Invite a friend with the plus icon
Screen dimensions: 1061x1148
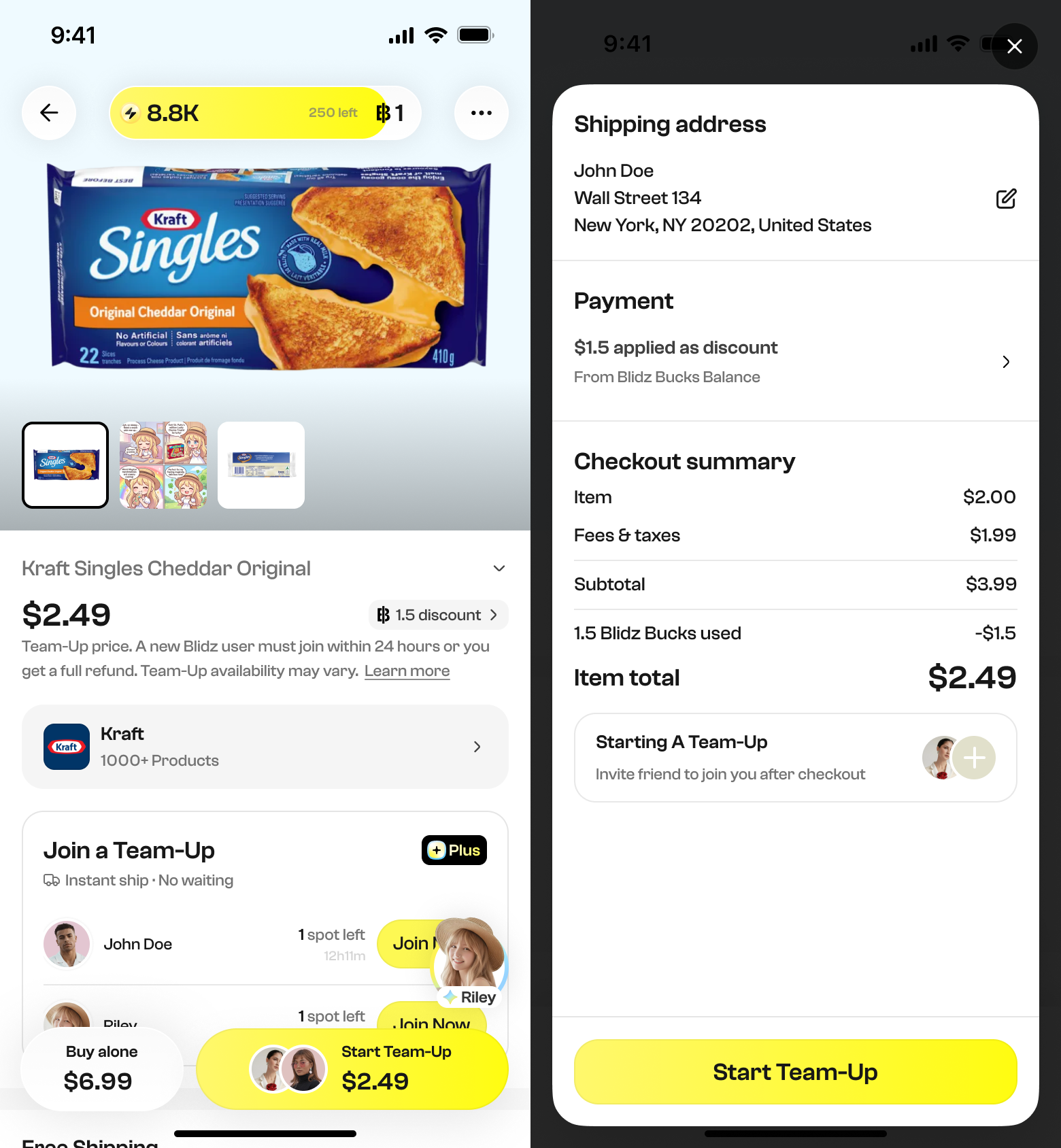point(974,758)
